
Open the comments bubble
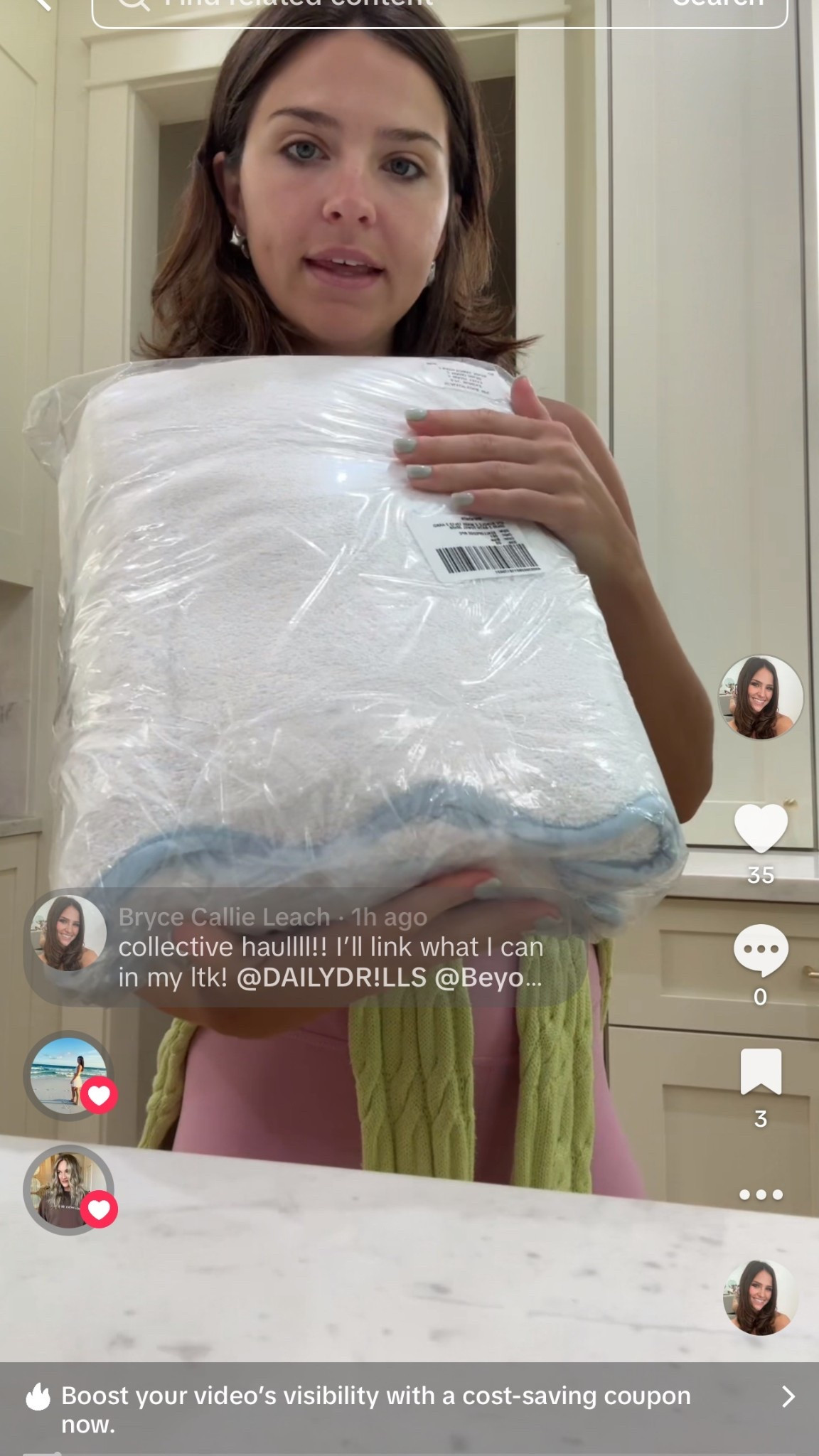761,950
